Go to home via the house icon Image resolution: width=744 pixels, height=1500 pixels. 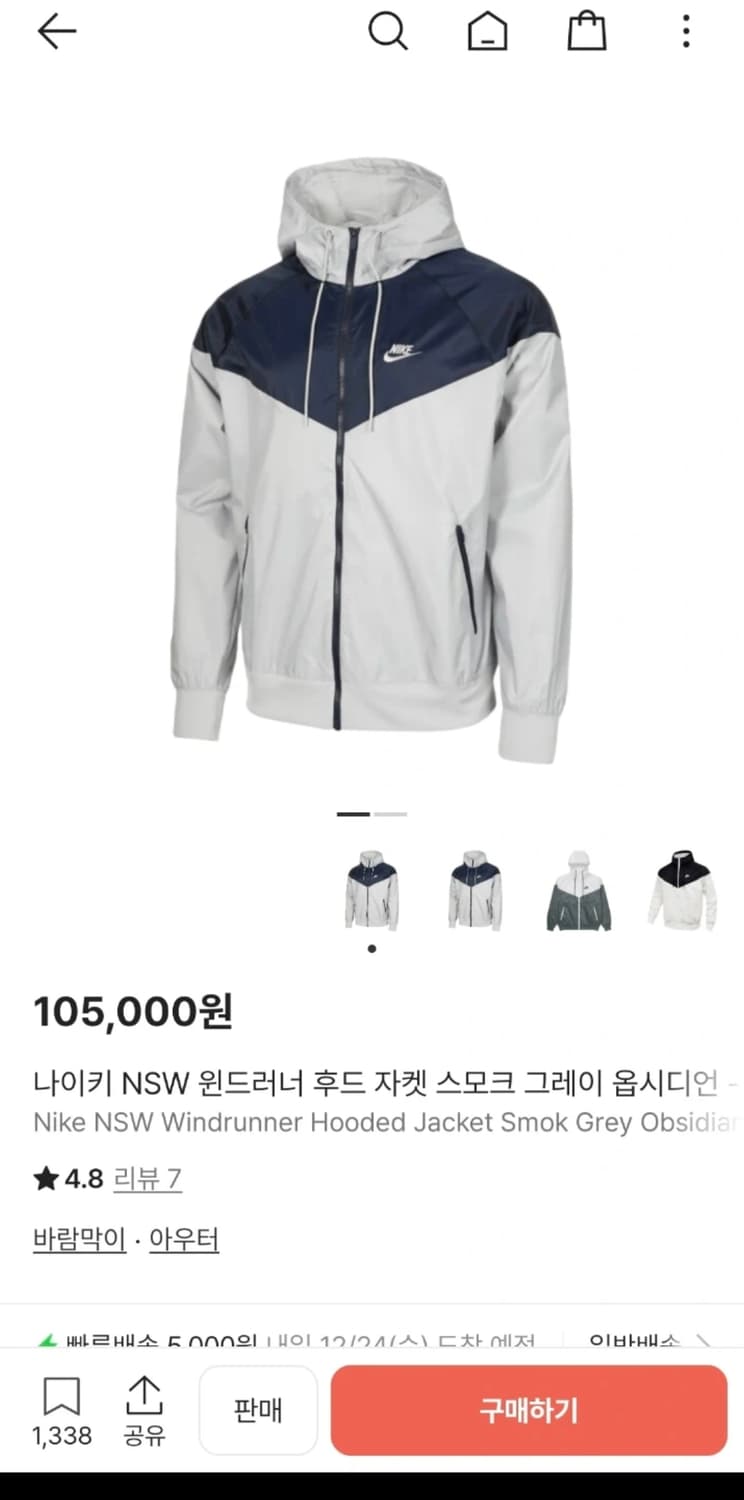pos(487,31)
